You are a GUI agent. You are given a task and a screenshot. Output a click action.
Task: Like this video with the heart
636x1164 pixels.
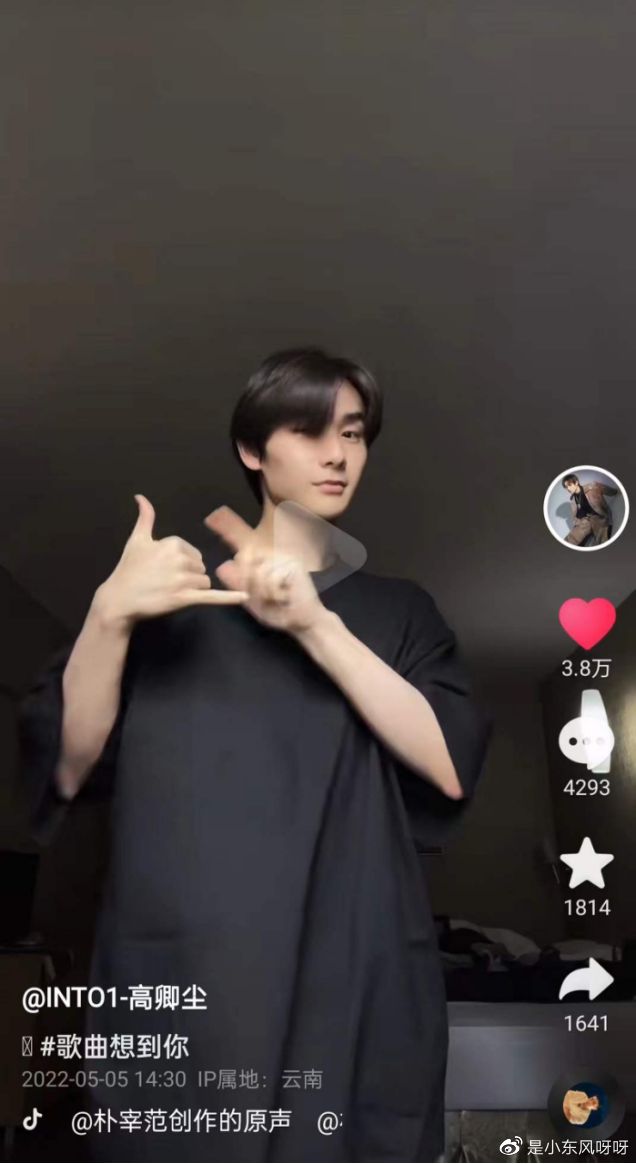tap(587, 624)
